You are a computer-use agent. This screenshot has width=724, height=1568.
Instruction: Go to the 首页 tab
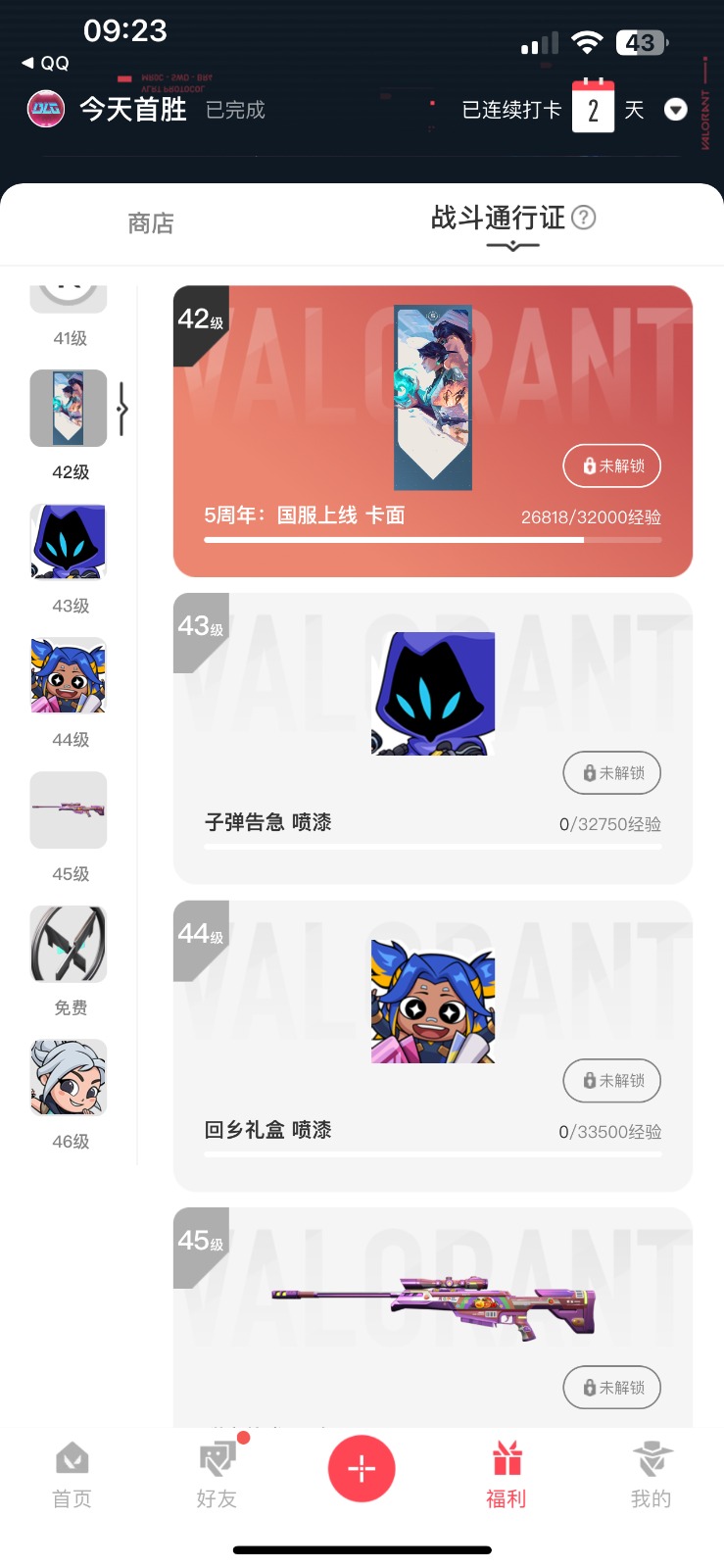[x=72, y=1475]
